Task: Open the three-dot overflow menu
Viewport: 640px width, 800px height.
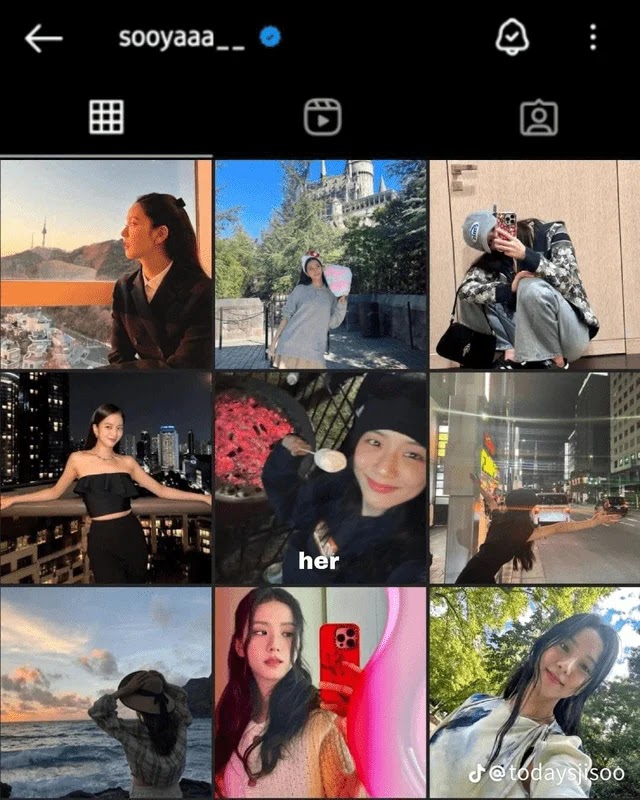Action: (x=593, y=37)
